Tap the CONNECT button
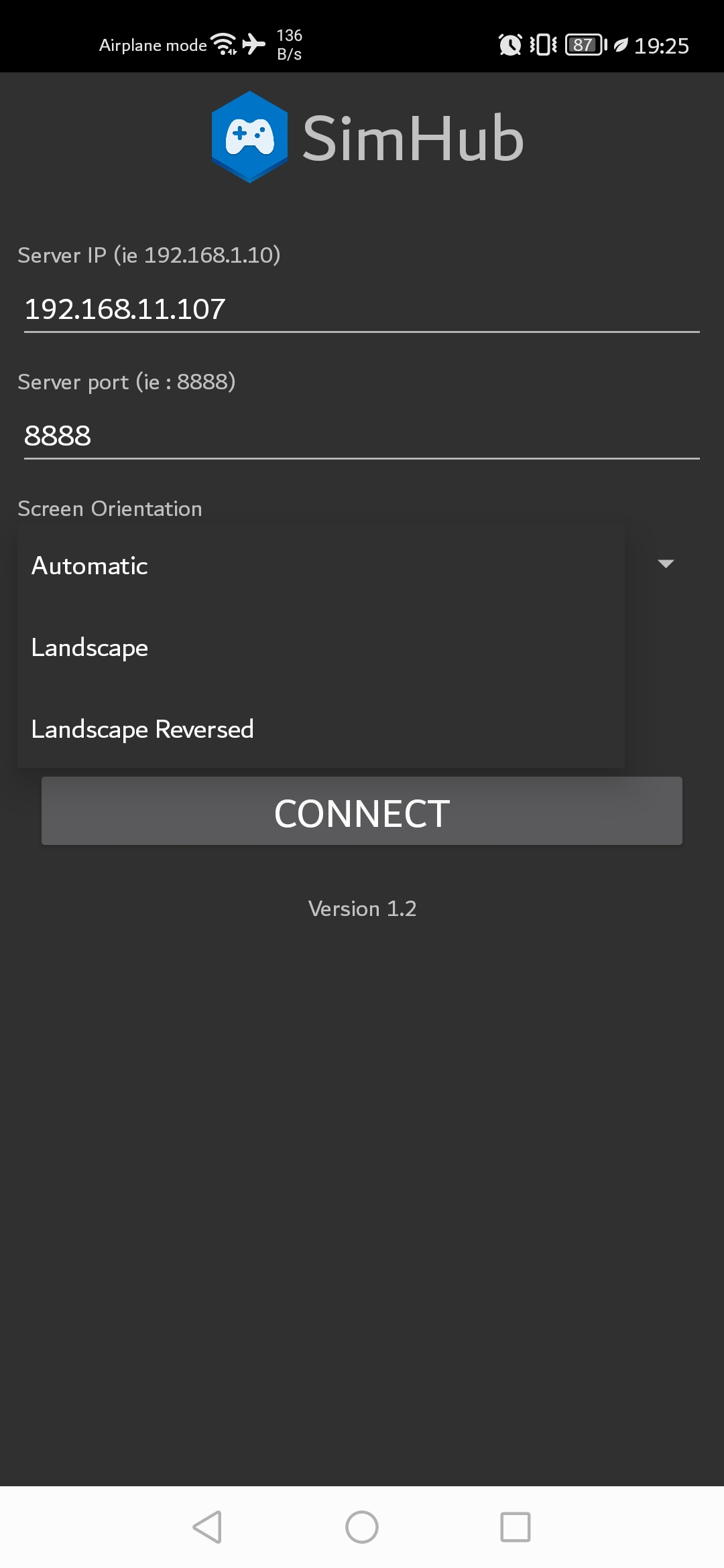Screen dimensions: 724x1568 (x=362, y=811)
